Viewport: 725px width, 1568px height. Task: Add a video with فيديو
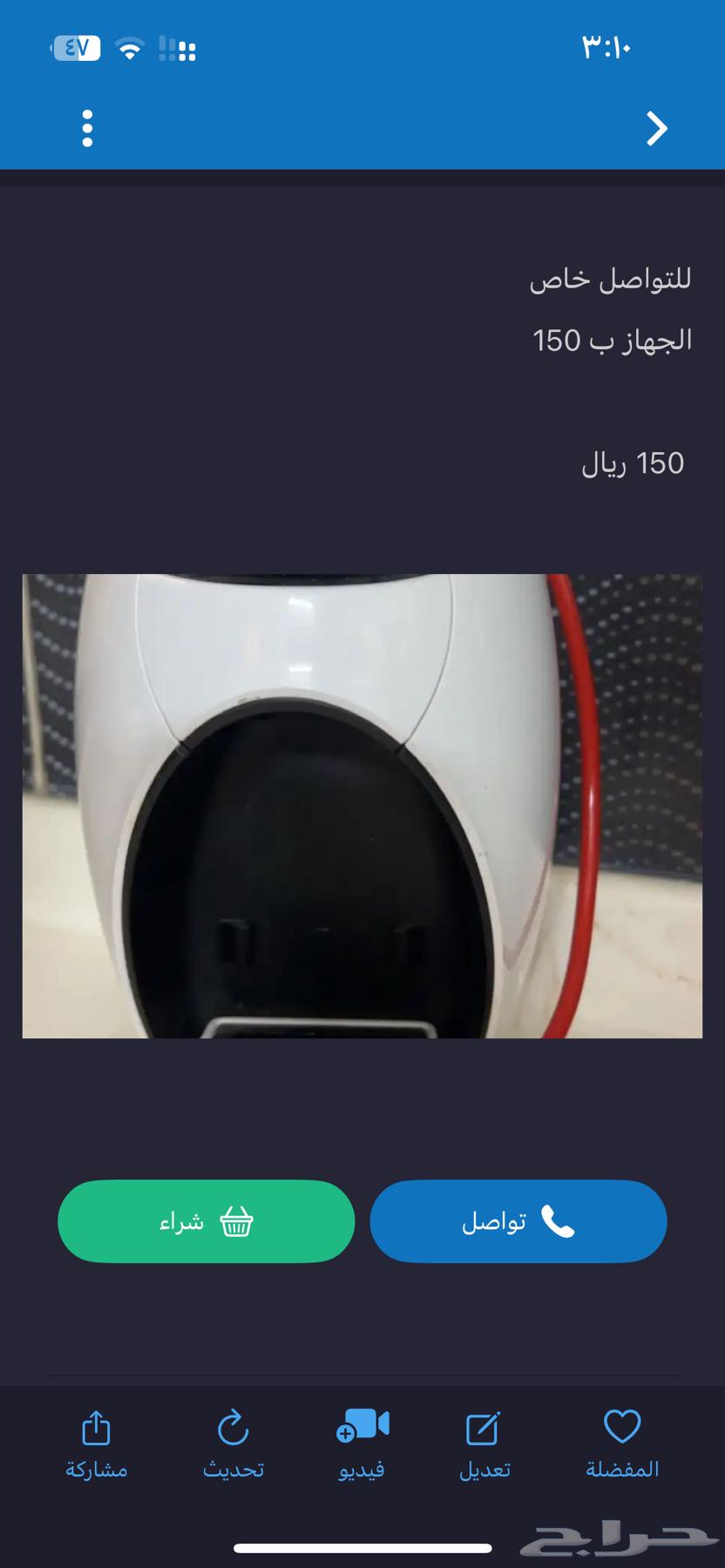coord(362,1445)
